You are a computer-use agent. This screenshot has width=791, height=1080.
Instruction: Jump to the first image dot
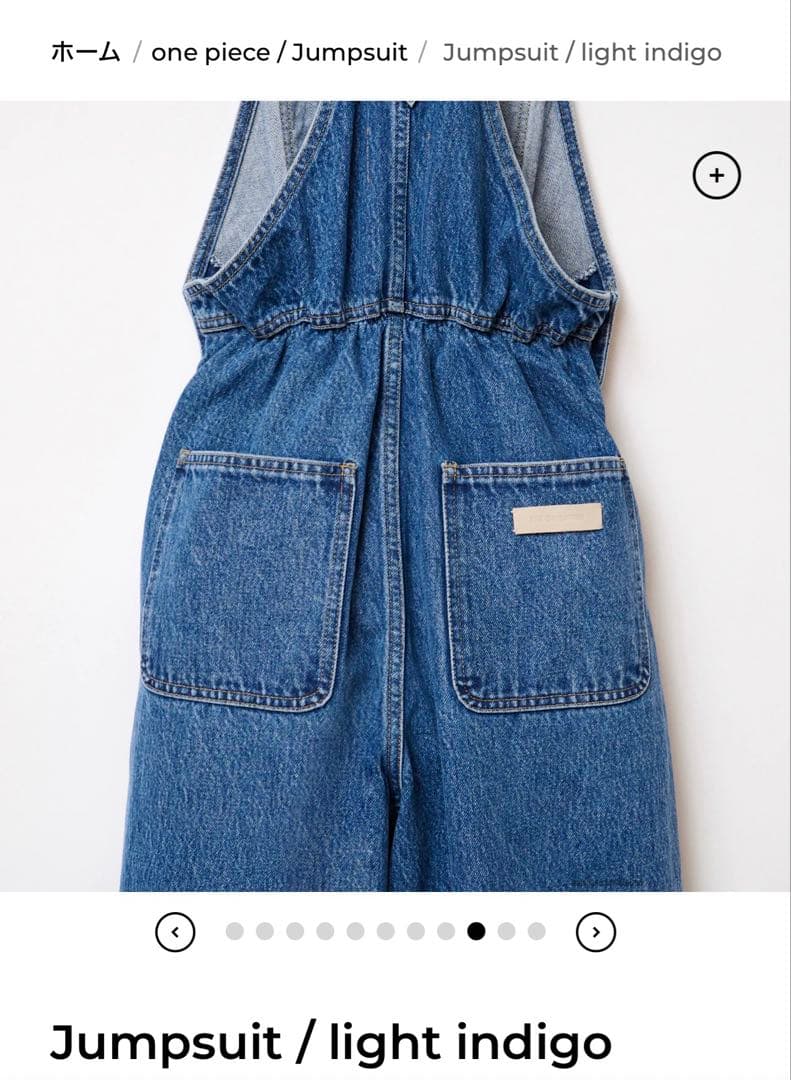coord(234,932)
